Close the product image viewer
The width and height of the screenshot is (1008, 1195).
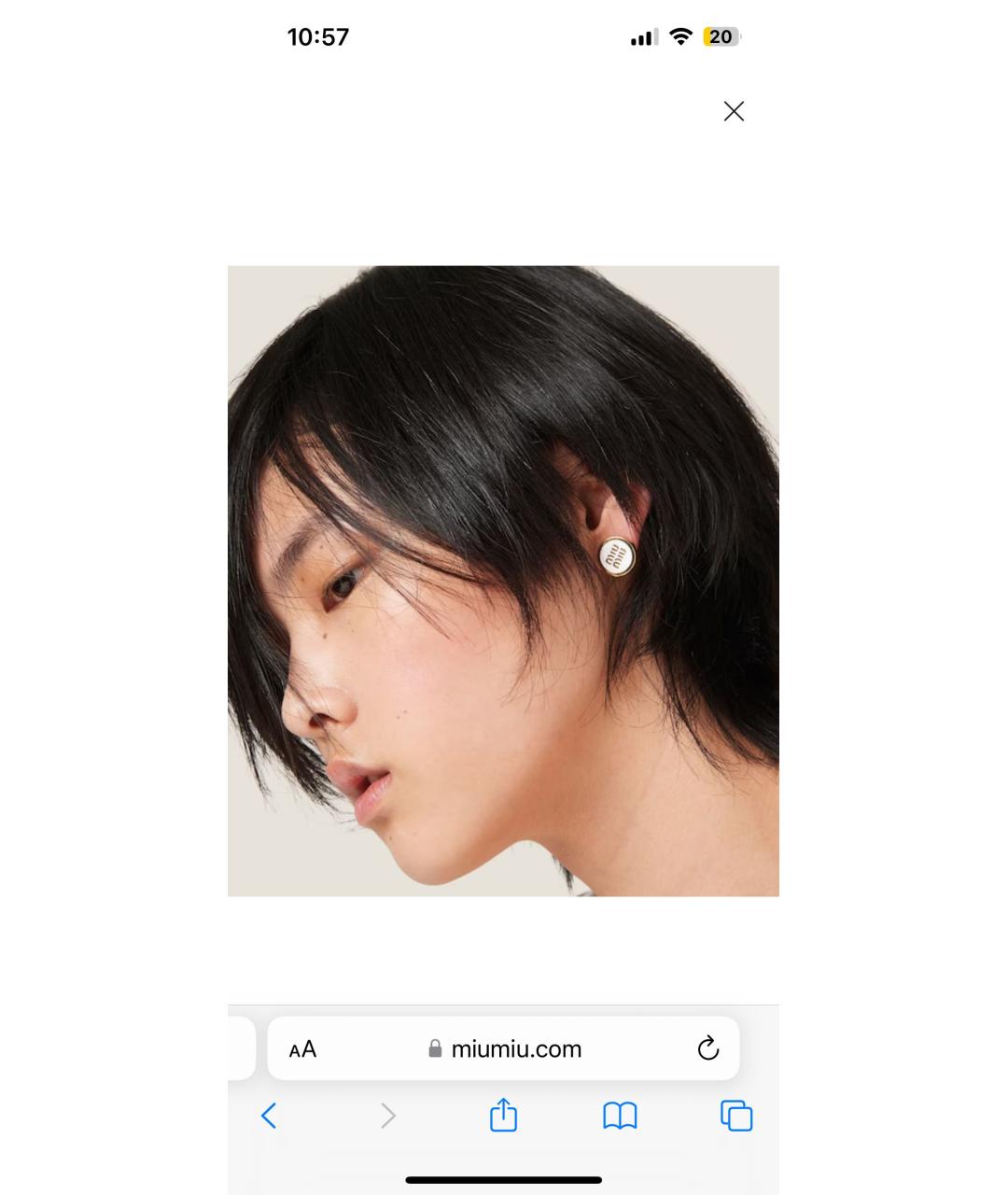point(734,112)
